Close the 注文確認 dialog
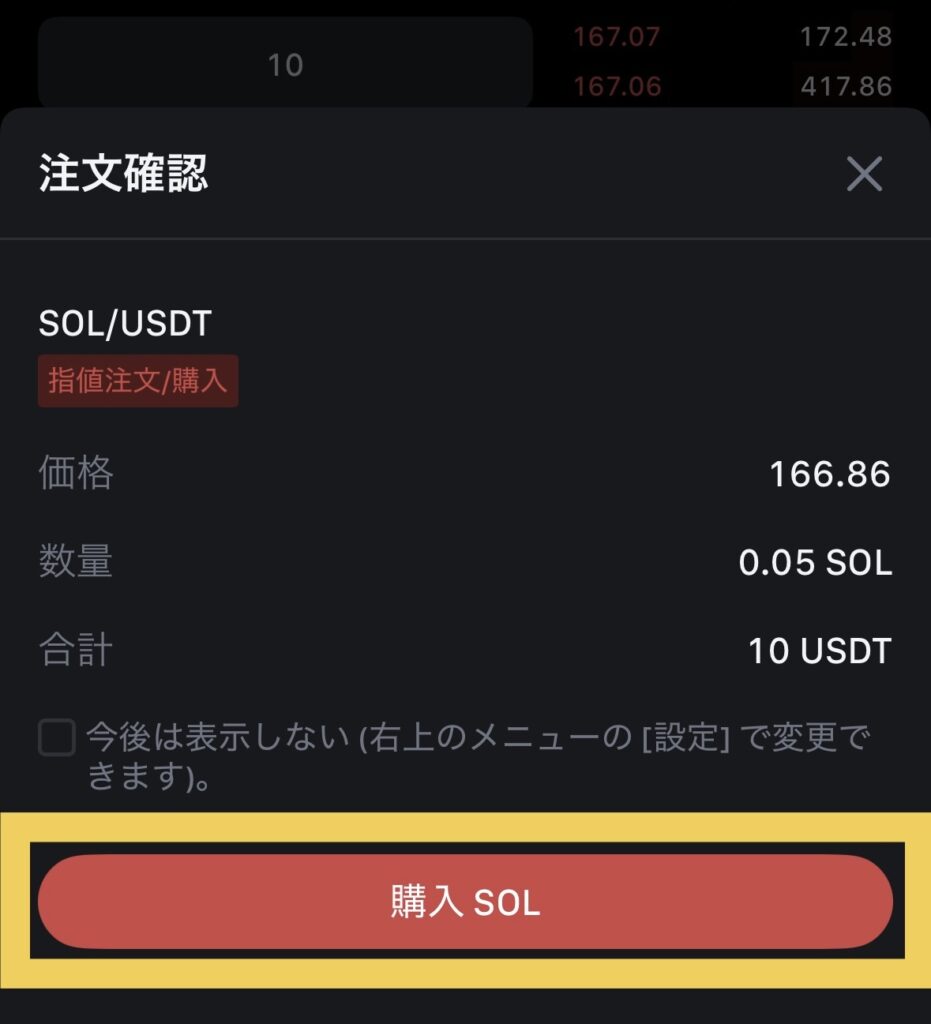The image size is (931, 1024). (x=864, y=175)
